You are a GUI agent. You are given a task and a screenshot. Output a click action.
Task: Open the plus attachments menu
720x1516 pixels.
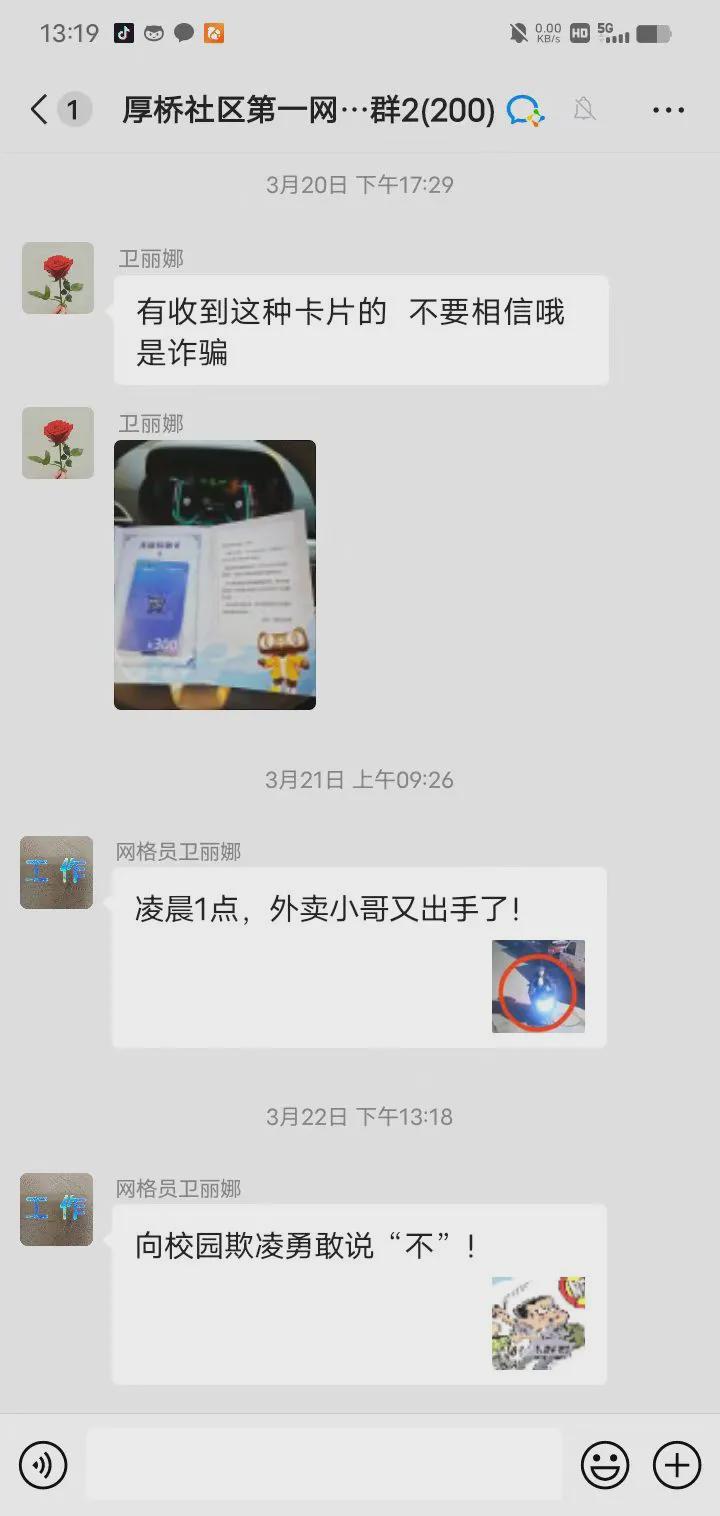pyautogui.click(x=677, y=1465)
